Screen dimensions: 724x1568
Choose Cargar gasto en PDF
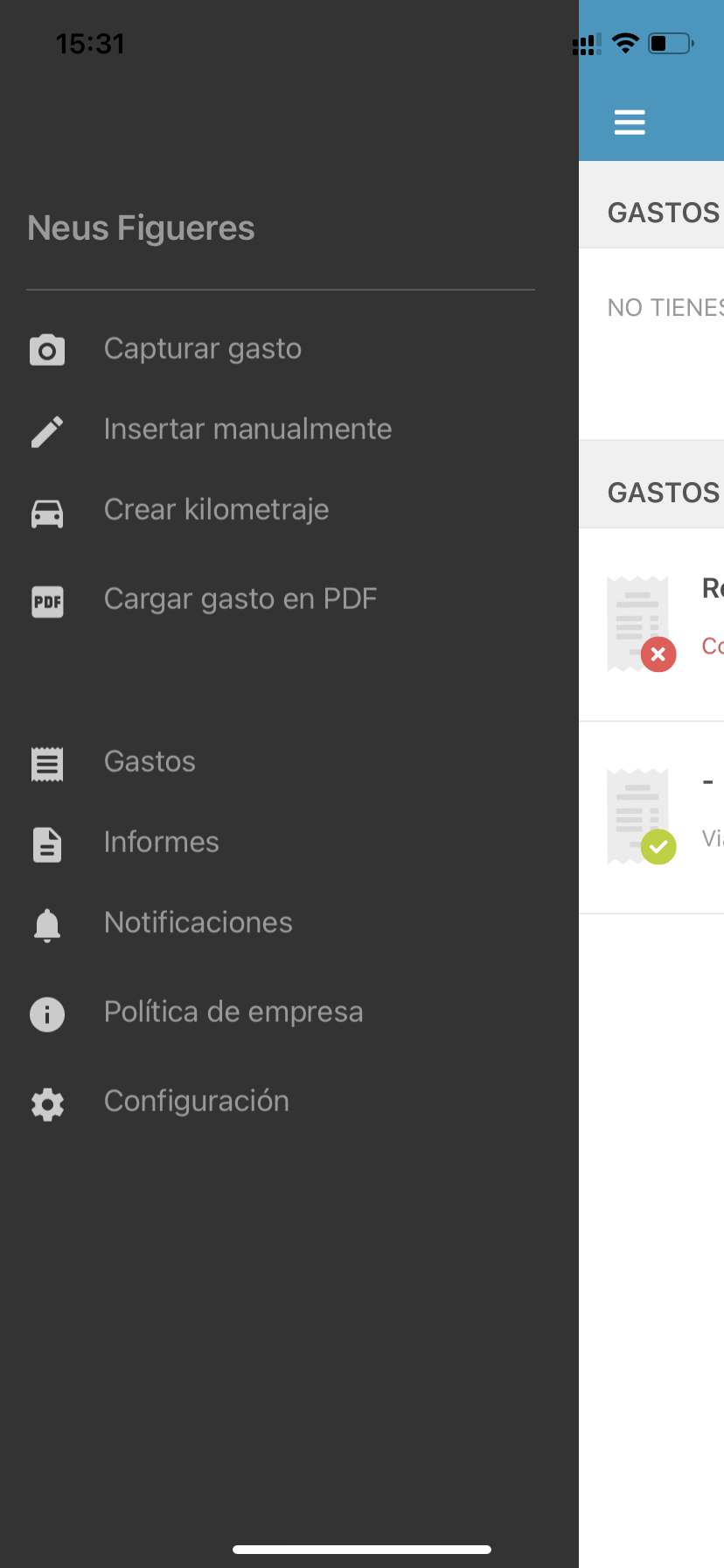pyautogui.click(x=240, y=599)
